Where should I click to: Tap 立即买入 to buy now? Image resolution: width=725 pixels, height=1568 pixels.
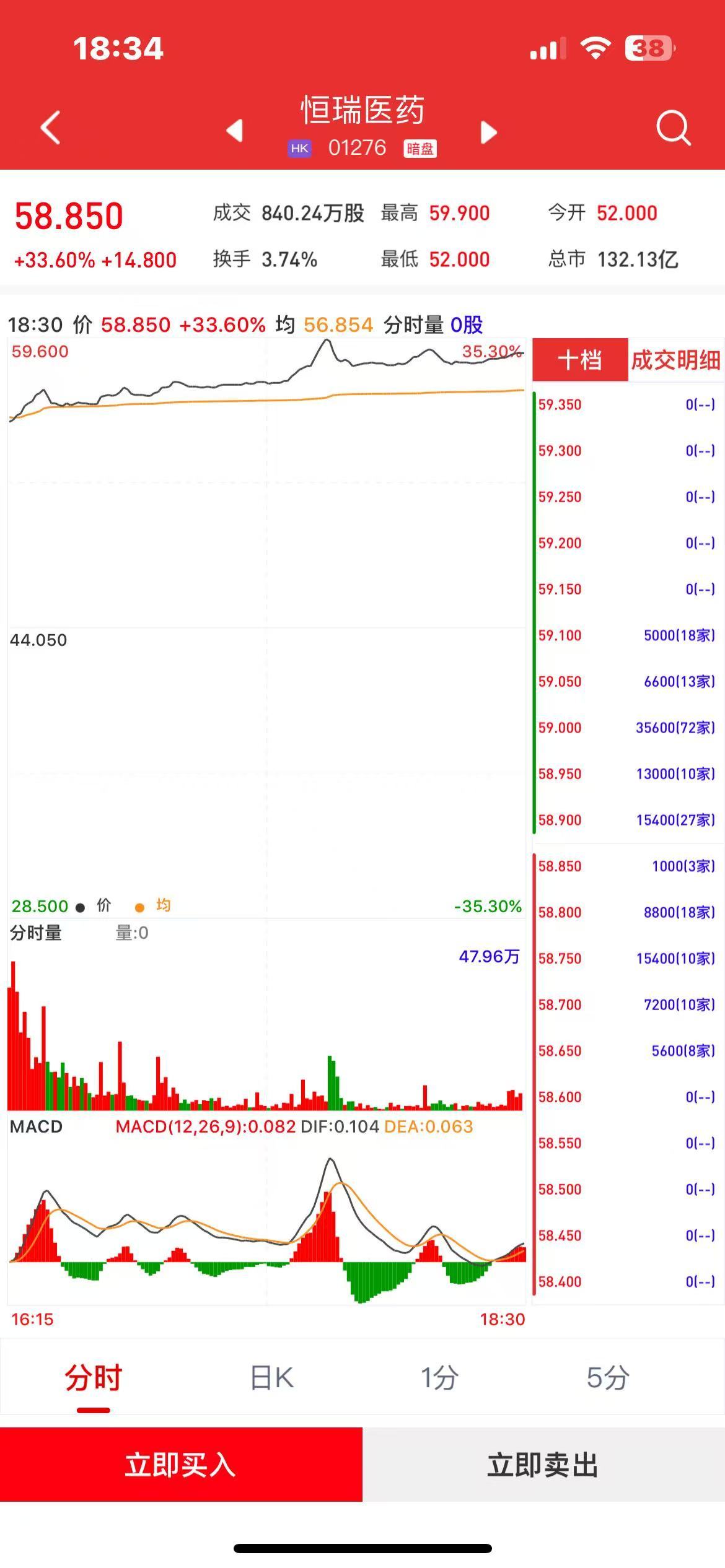(181, 1465)
